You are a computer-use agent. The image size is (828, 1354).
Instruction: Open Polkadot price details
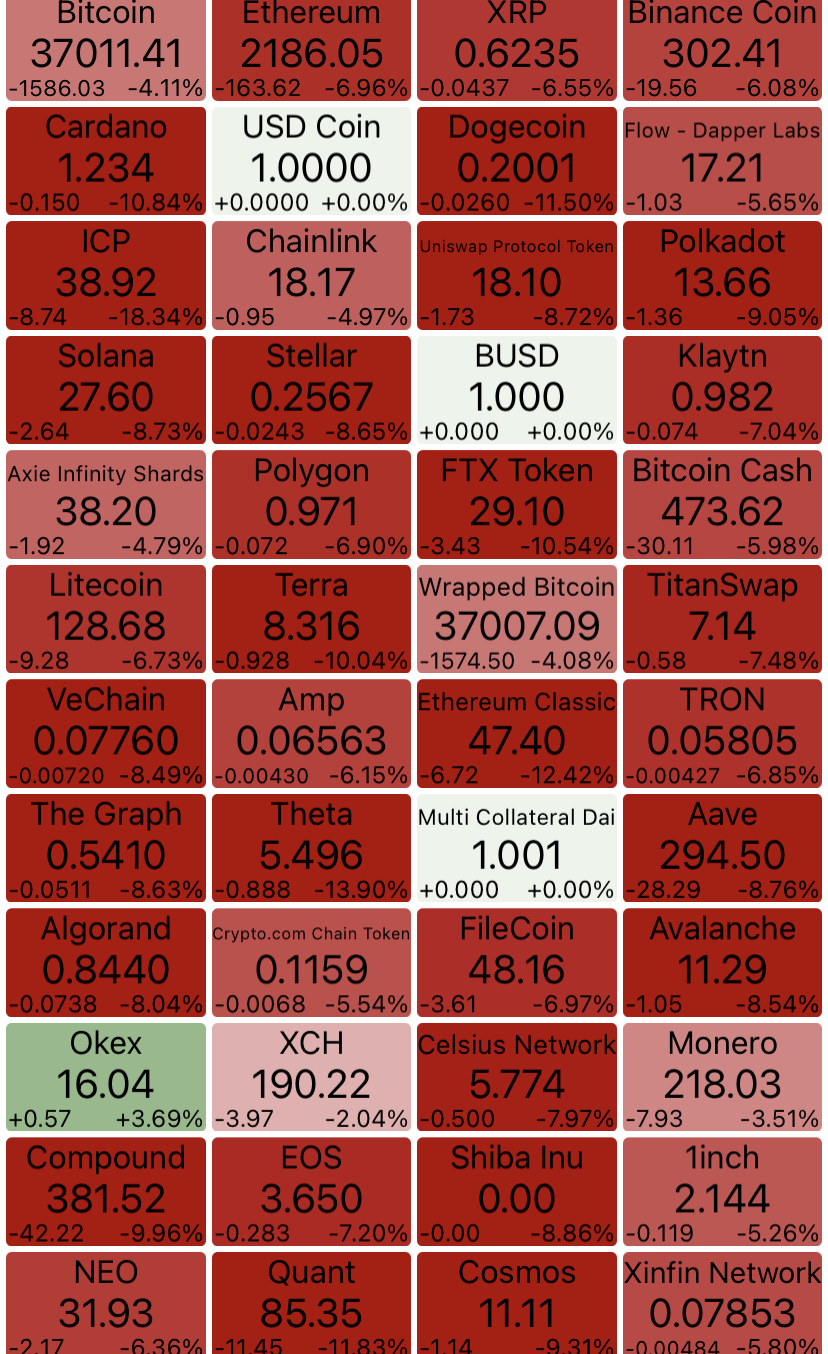click(x=722, y=276)
